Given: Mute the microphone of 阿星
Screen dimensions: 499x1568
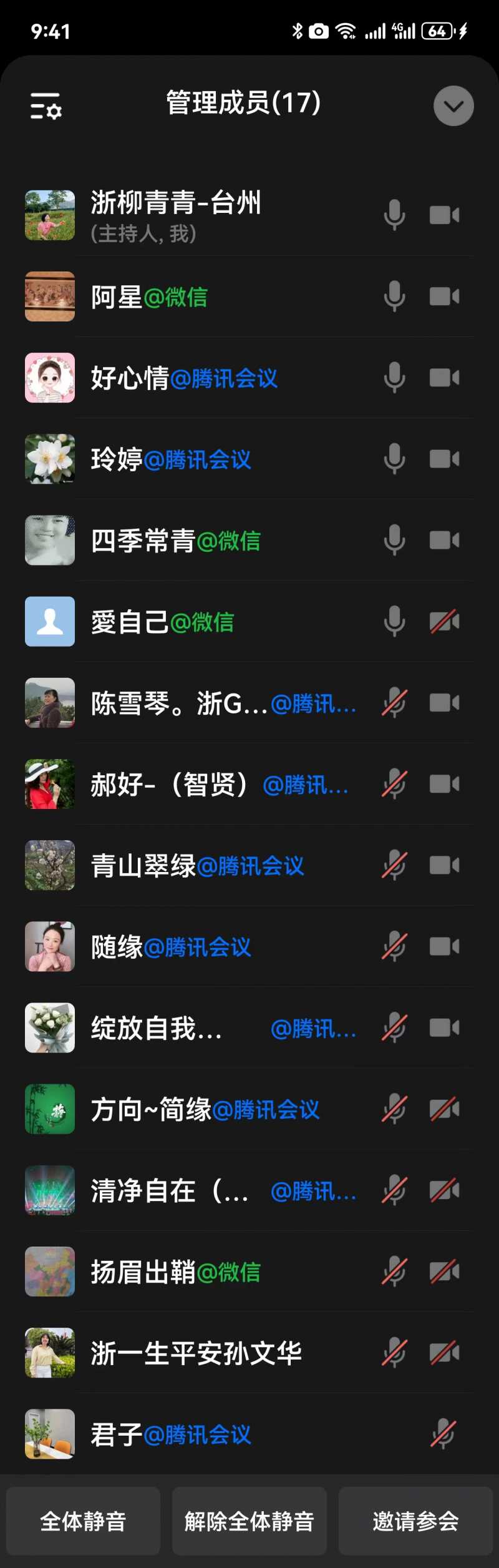Looking at the screenshot, I should 394,296.
